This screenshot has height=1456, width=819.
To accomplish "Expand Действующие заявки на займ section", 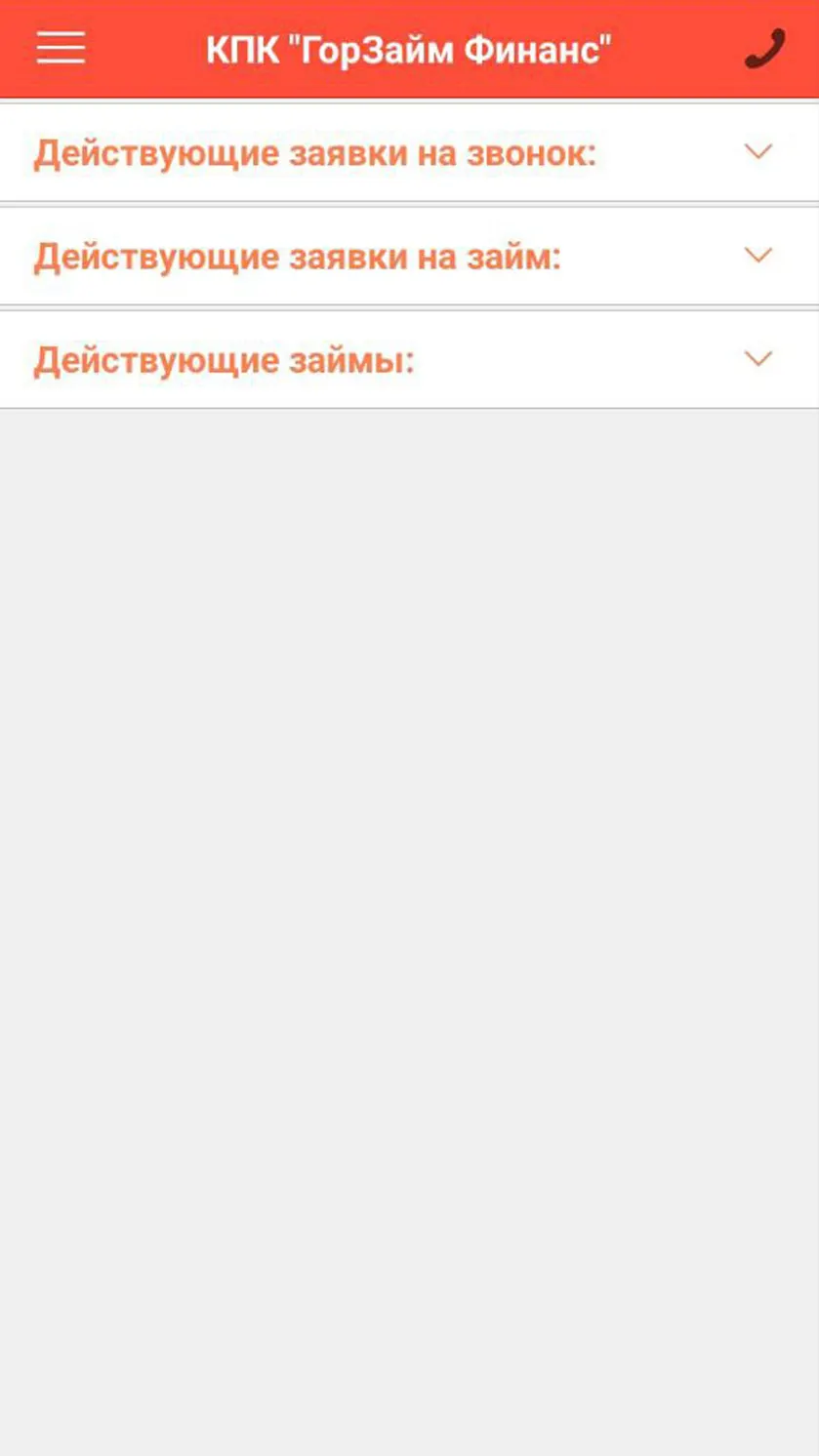I will [x=409, y=257].
